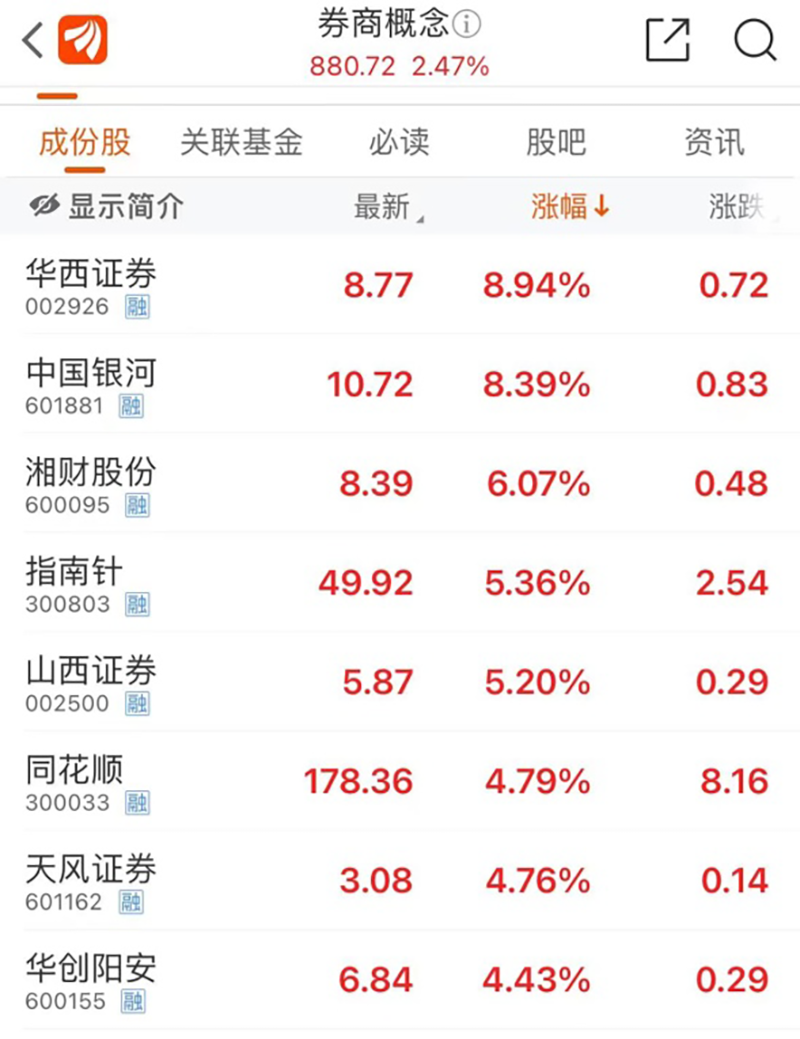Switch to the 必读 tab

click(x=398, y=142)
